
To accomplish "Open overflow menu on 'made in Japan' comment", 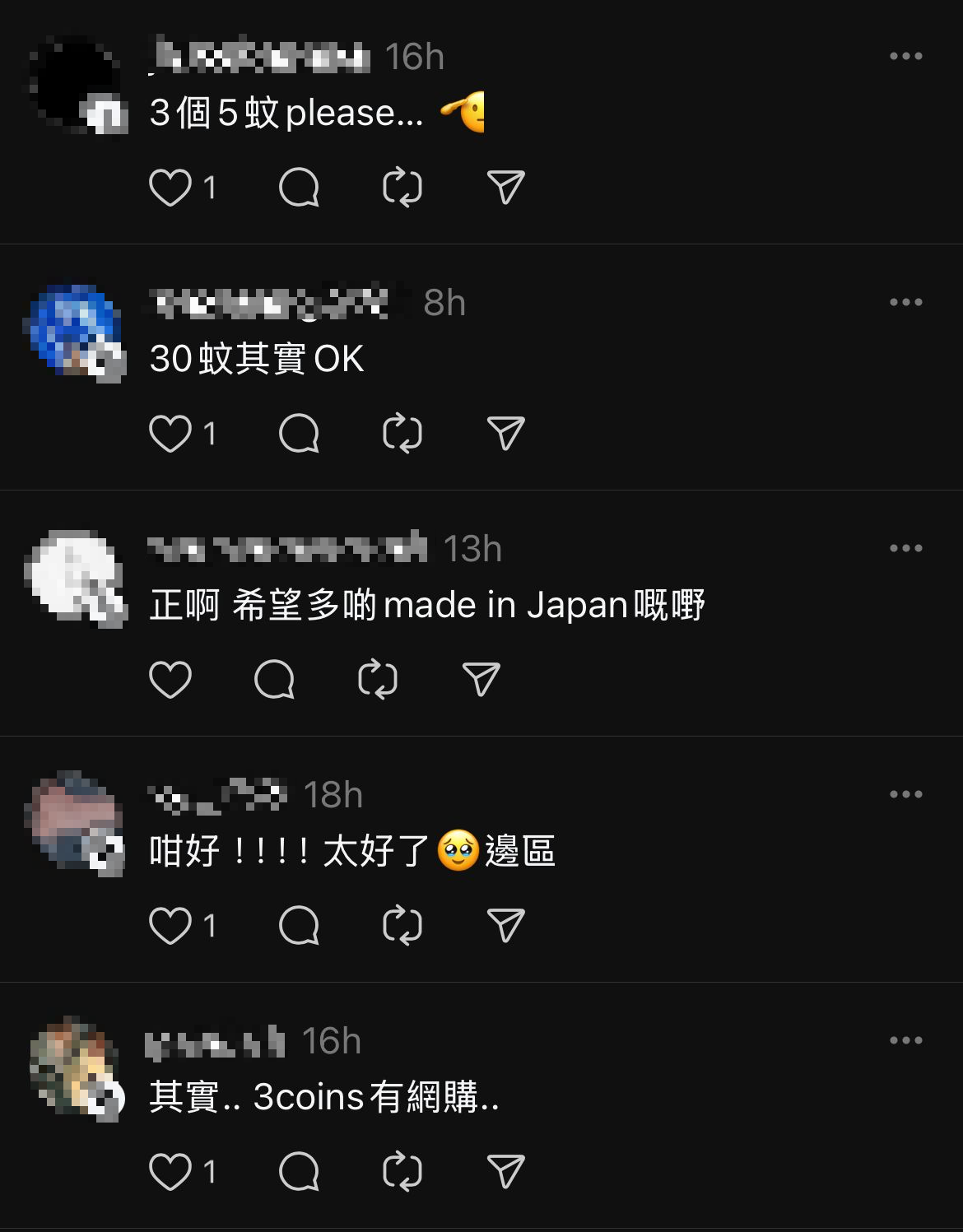I will coord(905,548).
